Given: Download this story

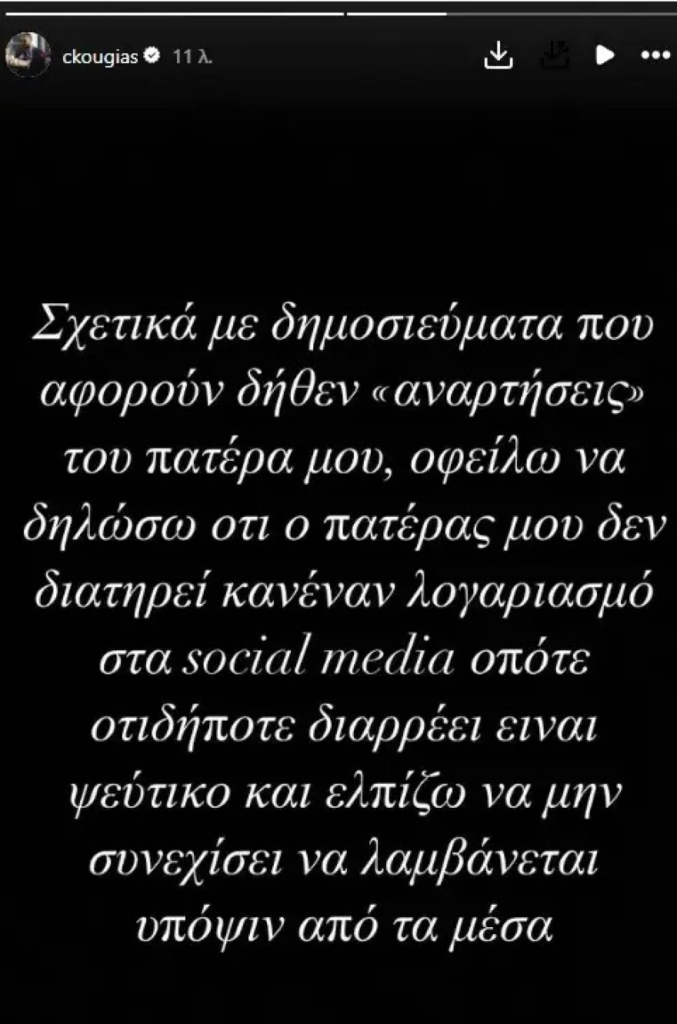Looking at the screenshot, I should [497, 56].
